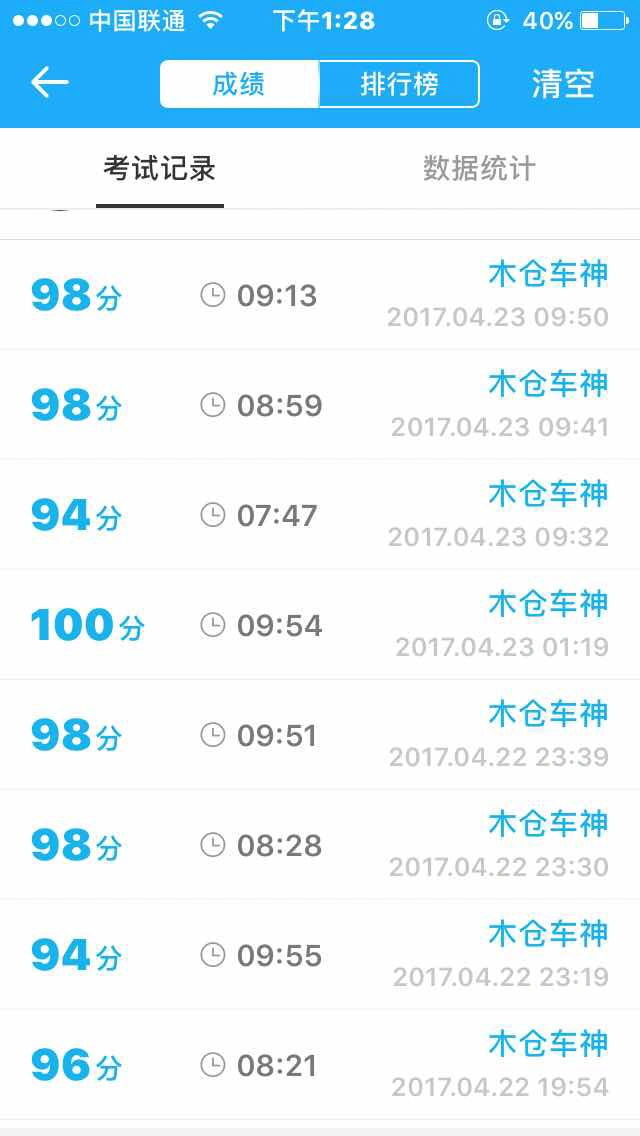This screenshot has height=1136, width=640.
Task: Open the 96分 record from 19:54
Action: (x=320, y=1064)
